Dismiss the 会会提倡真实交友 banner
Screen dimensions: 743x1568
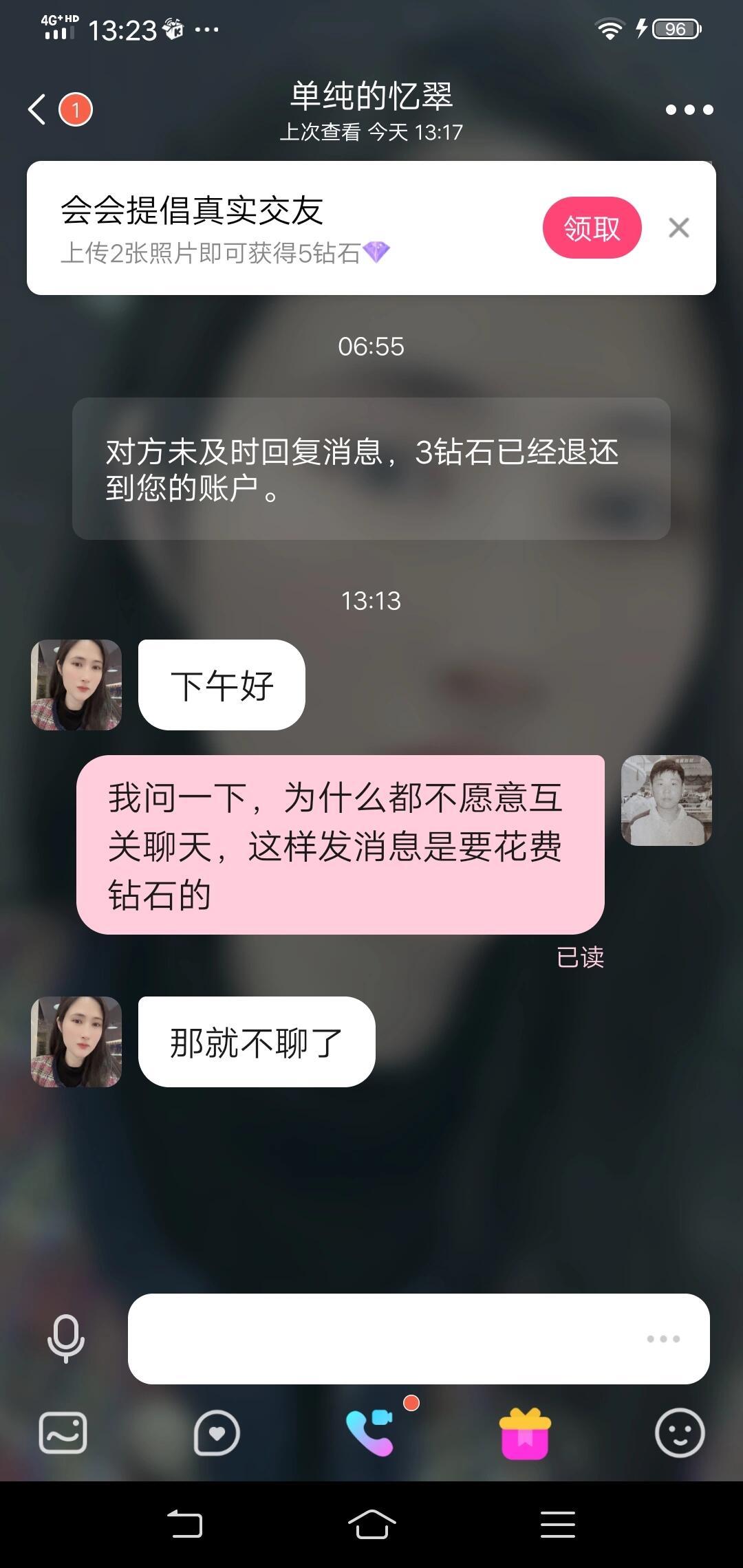[679, 228]
